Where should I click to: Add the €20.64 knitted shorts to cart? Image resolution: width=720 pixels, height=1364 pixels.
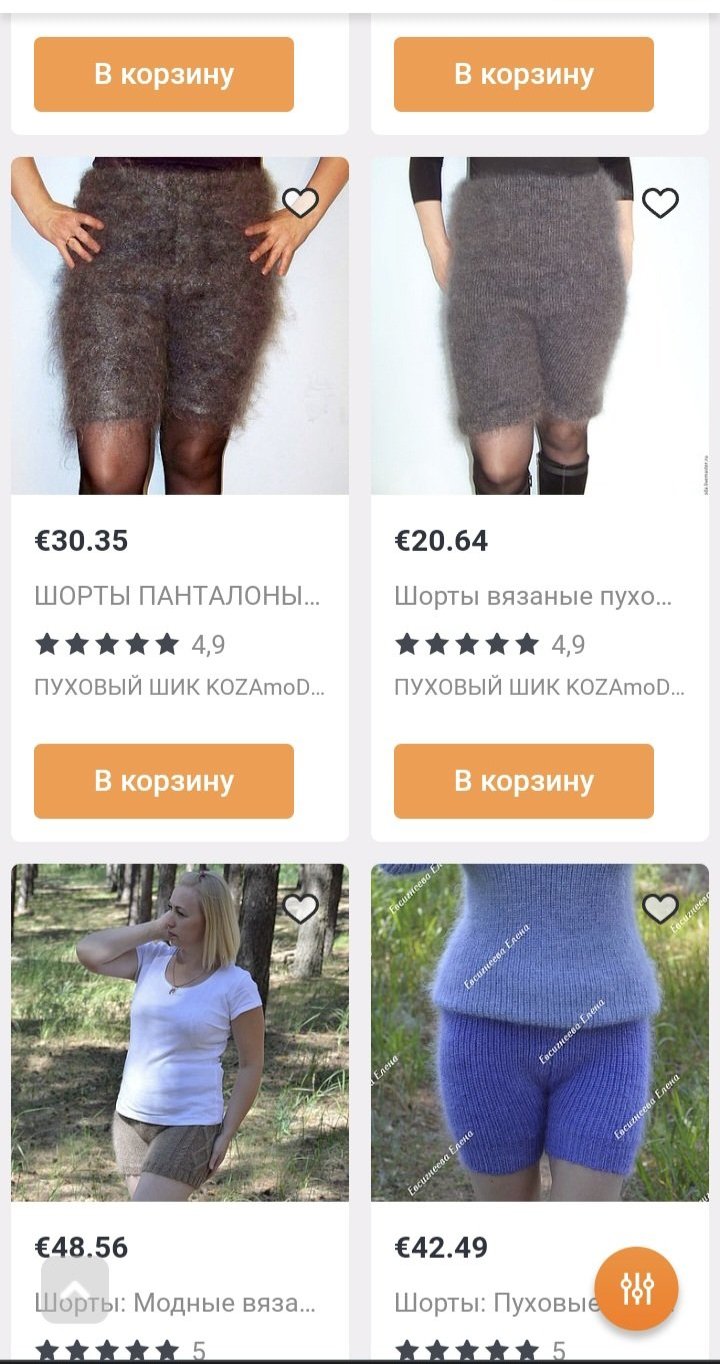[x=524, y=781]
